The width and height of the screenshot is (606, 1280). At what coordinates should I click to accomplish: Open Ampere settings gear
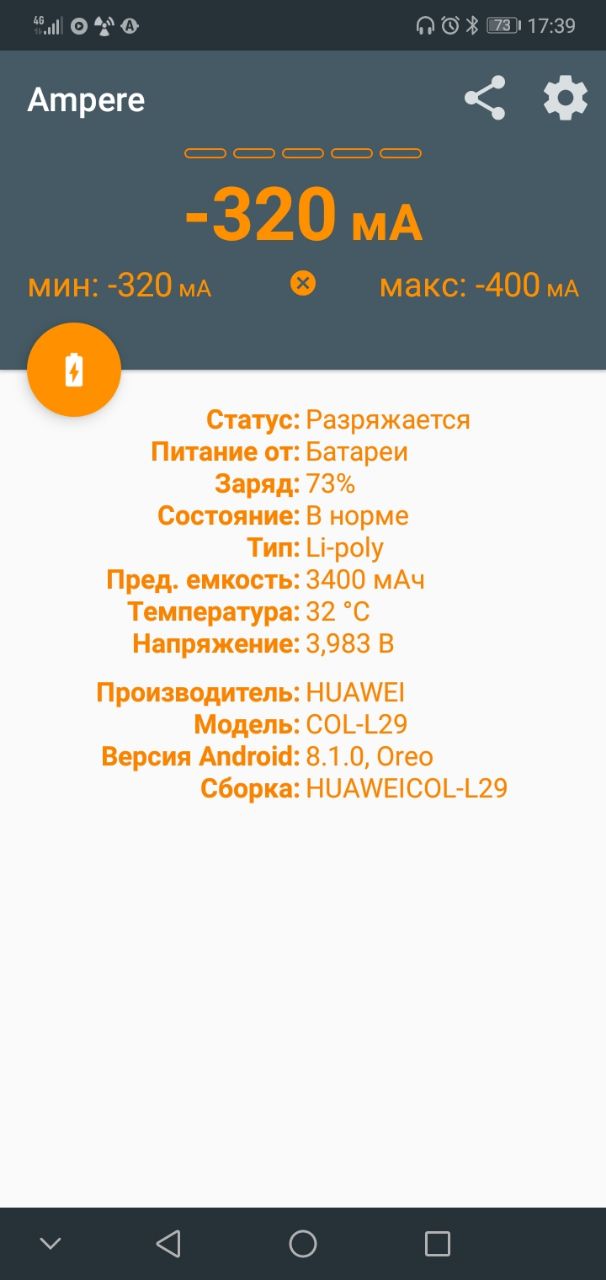tap(565, 99)
